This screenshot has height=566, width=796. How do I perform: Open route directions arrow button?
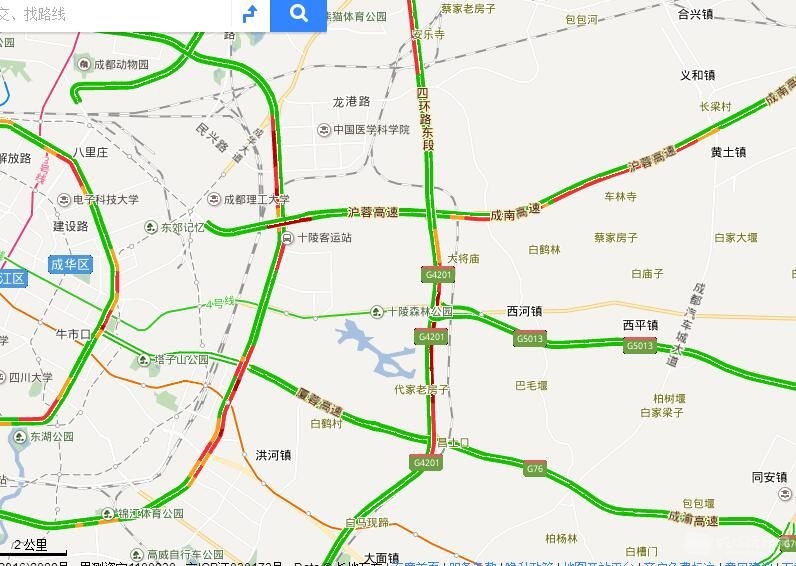(x=250, y=14)
